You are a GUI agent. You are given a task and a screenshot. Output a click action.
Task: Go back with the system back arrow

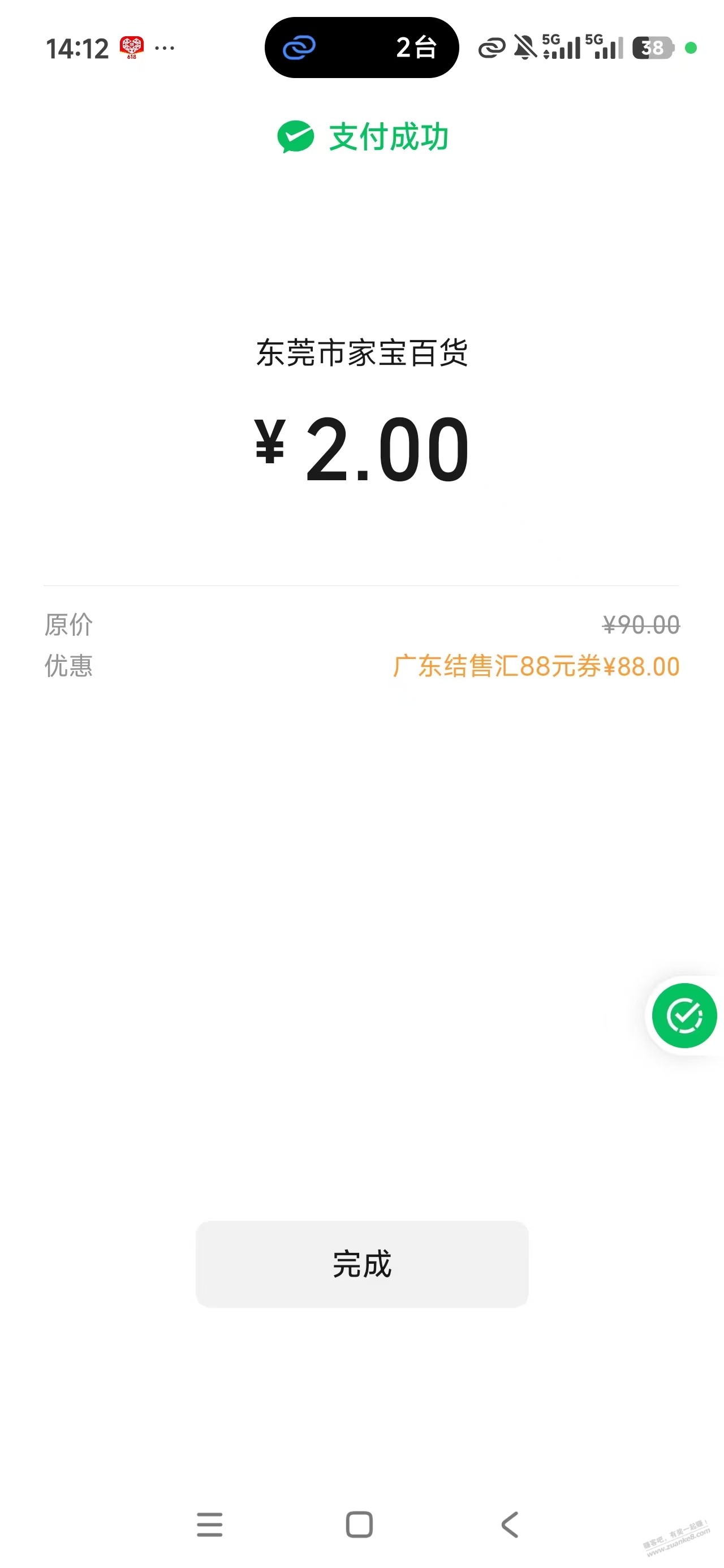click(510, 1524)
